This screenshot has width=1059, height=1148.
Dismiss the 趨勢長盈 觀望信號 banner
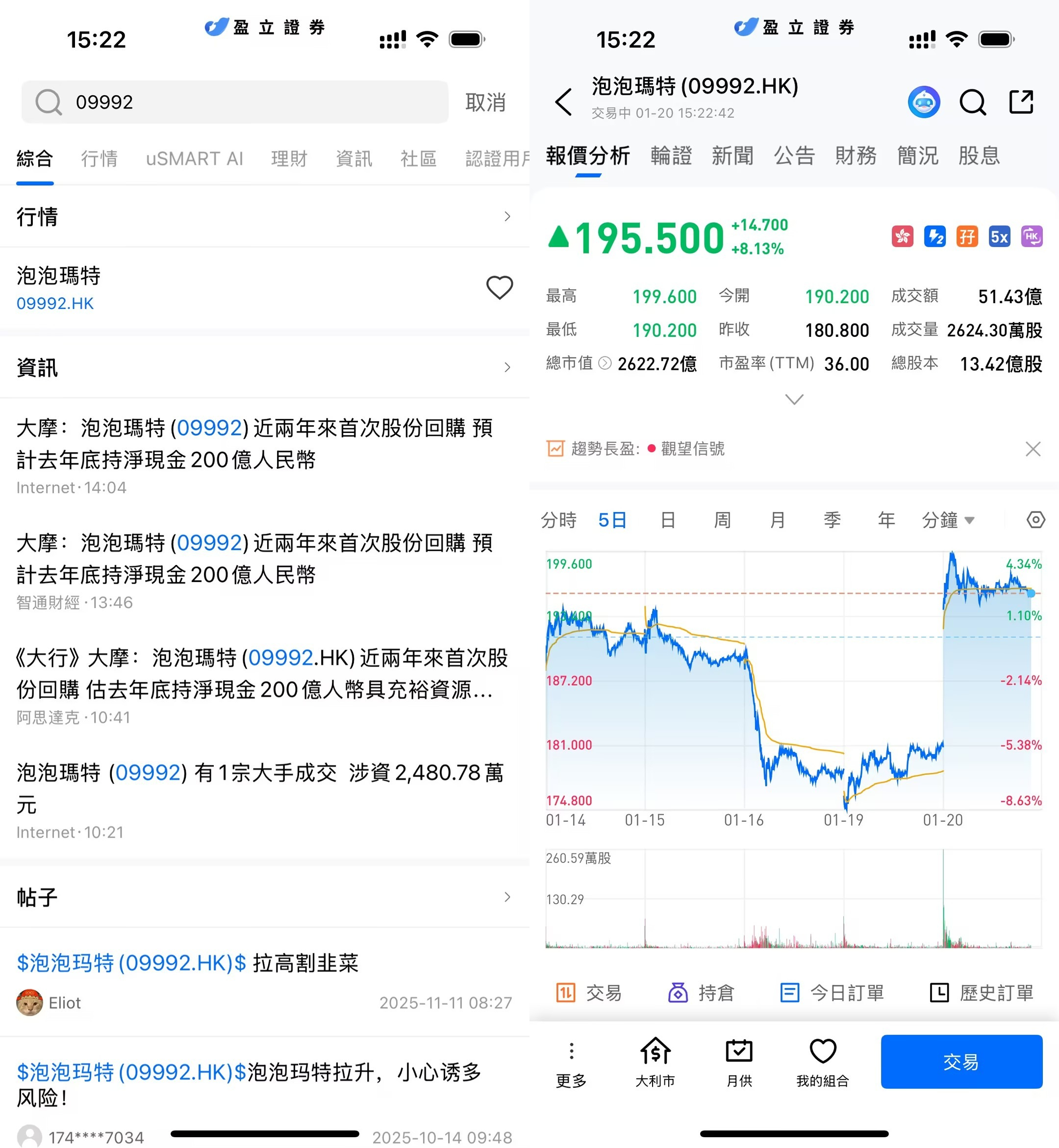coord(1033,449)
